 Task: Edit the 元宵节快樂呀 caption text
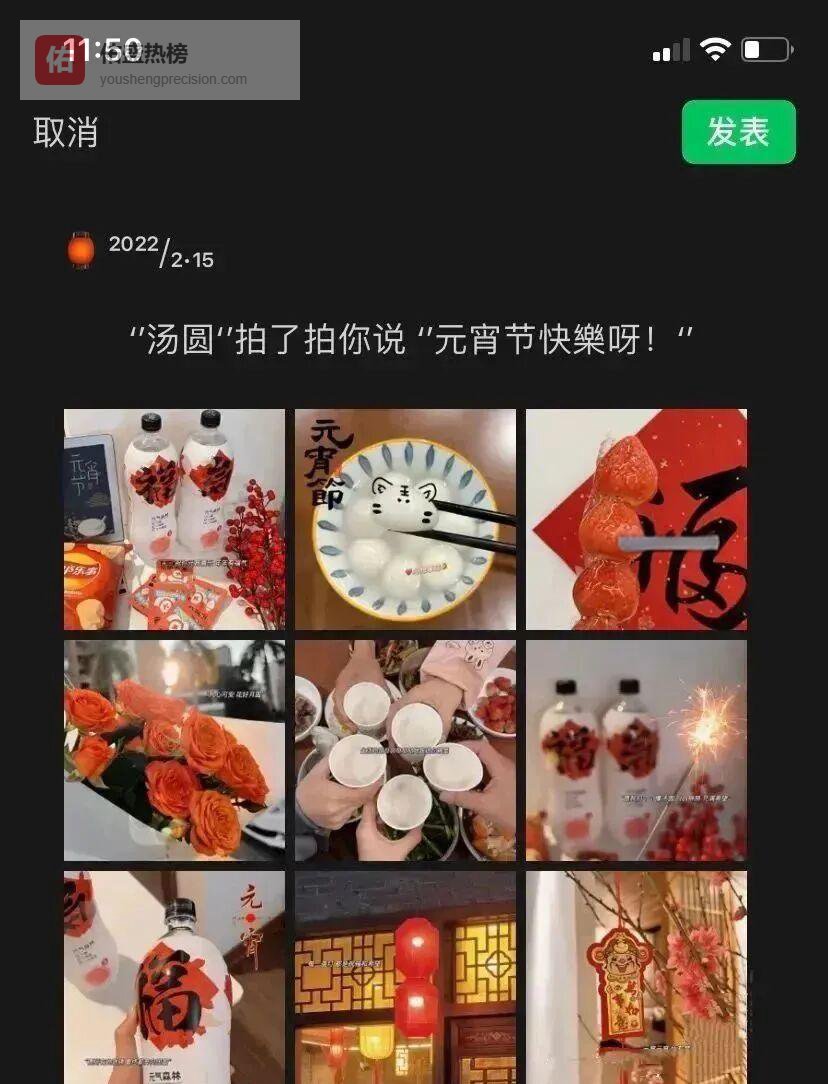point(412,339)
